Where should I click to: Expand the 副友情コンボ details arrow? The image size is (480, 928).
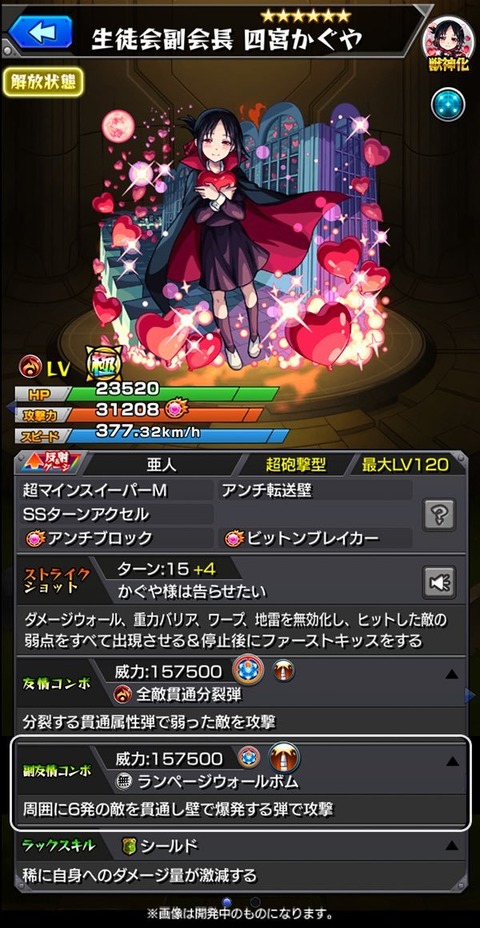451,761
